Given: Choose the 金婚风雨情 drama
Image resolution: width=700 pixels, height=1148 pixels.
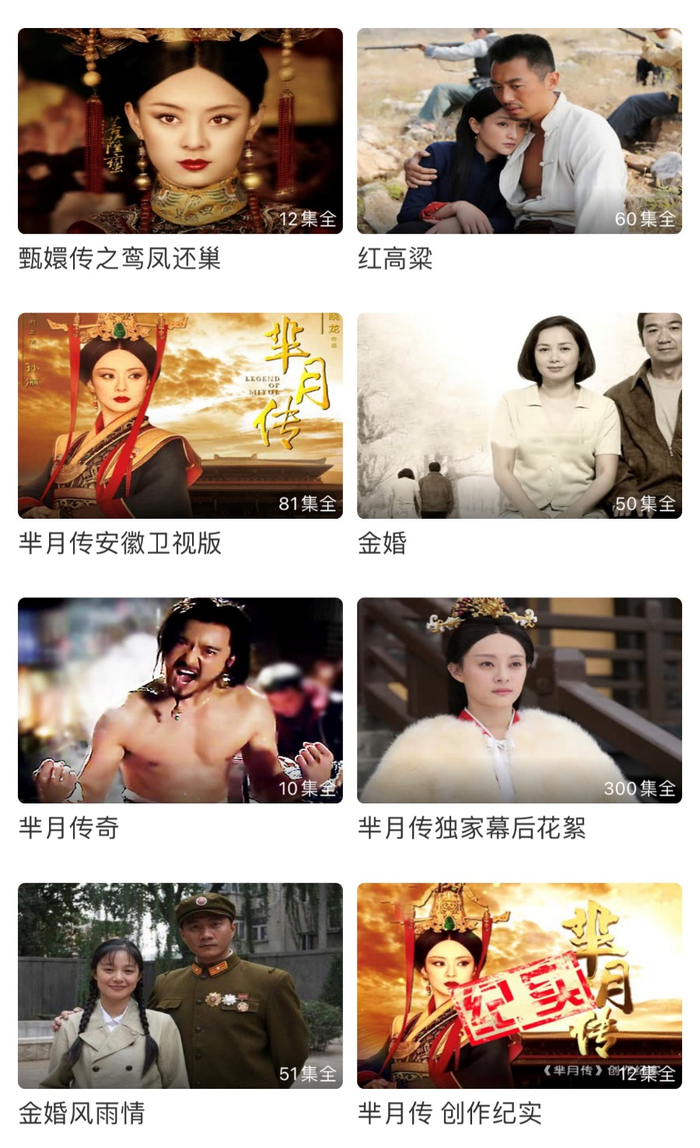Looking at the screenshot, I should coord(180,986).
